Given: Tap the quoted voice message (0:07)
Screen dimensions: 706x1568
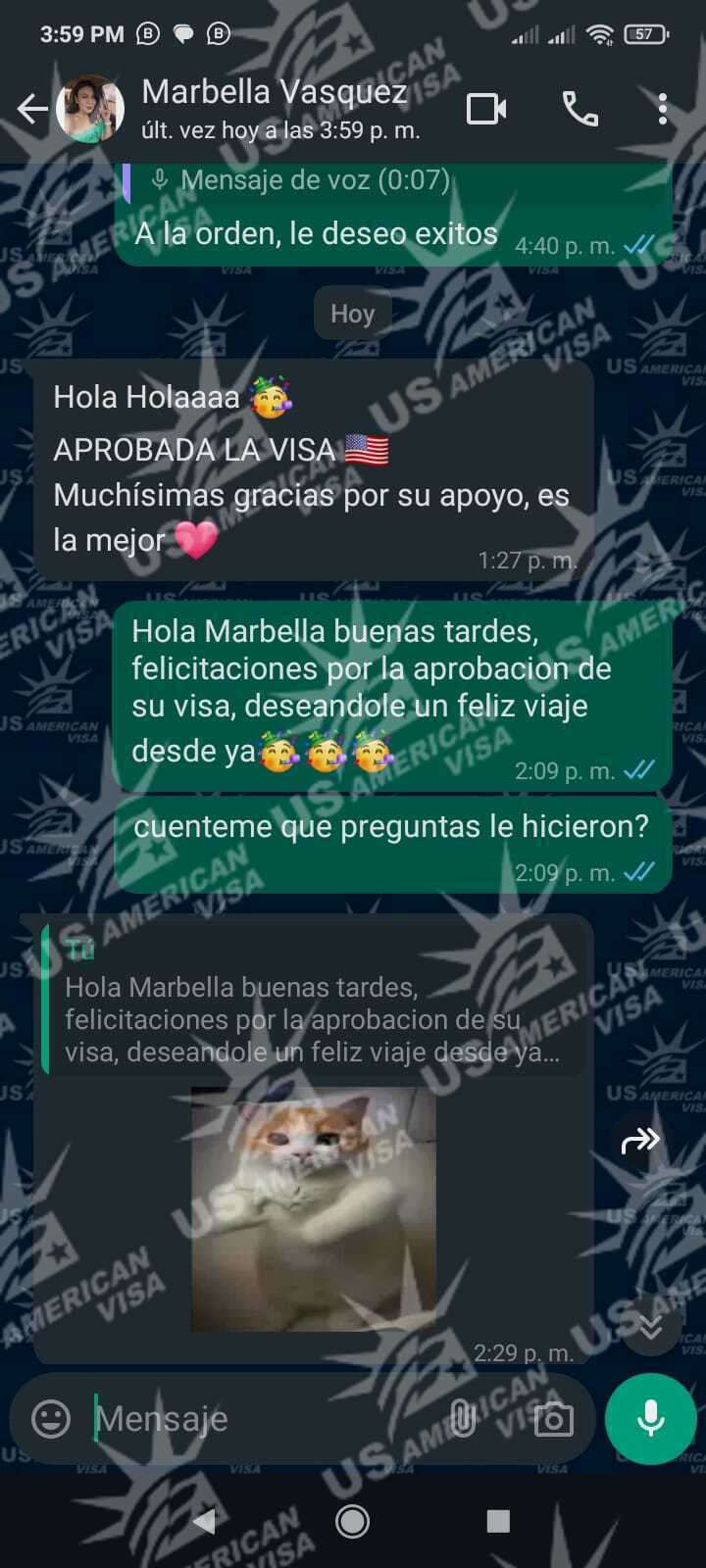Looking at the screenshot, I should click(x=304, y=180).
